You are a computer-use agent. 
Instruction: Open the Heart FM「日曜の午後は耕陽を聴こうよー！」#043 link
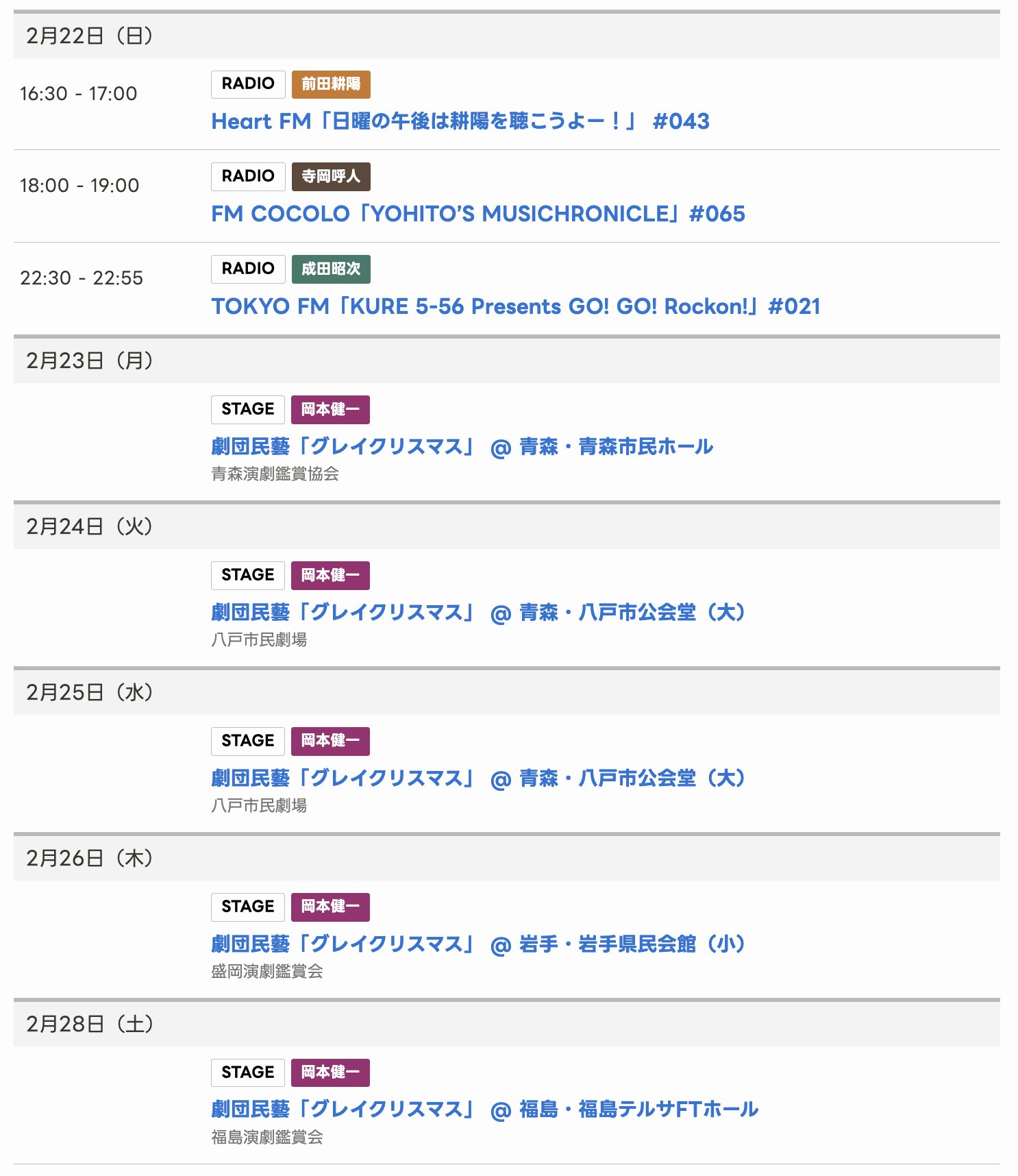tap(460, 121)
